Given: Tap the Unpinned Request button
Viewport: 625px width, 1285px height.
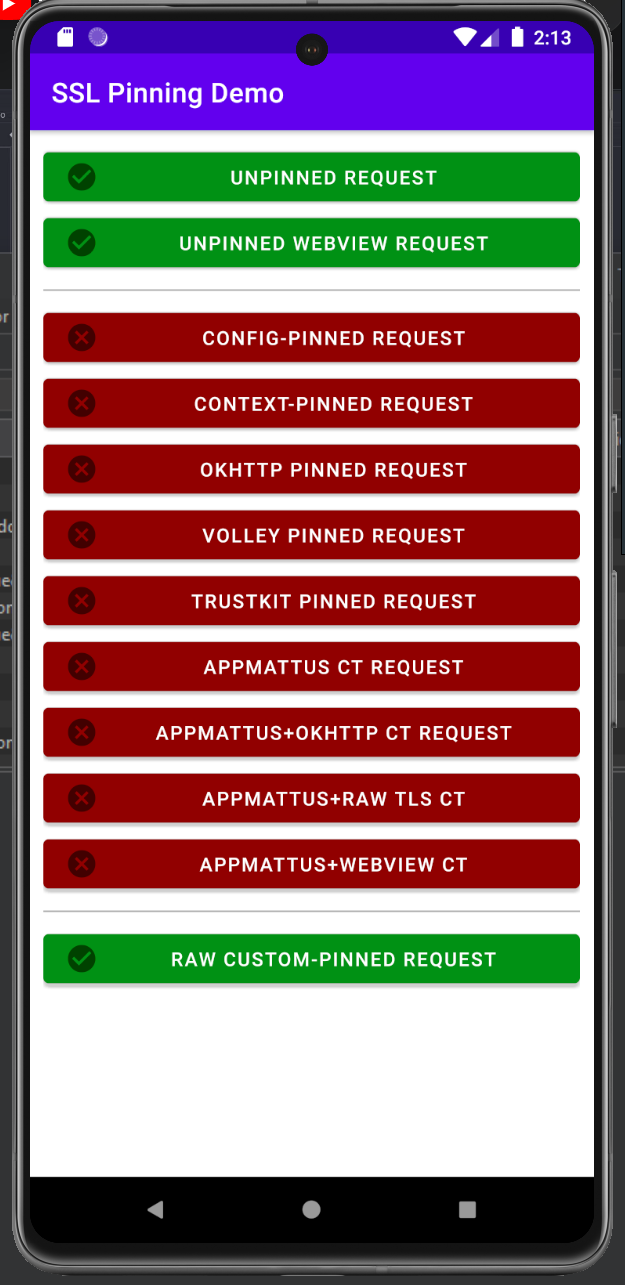Looking at the screenshot, I should coord(311,177).
